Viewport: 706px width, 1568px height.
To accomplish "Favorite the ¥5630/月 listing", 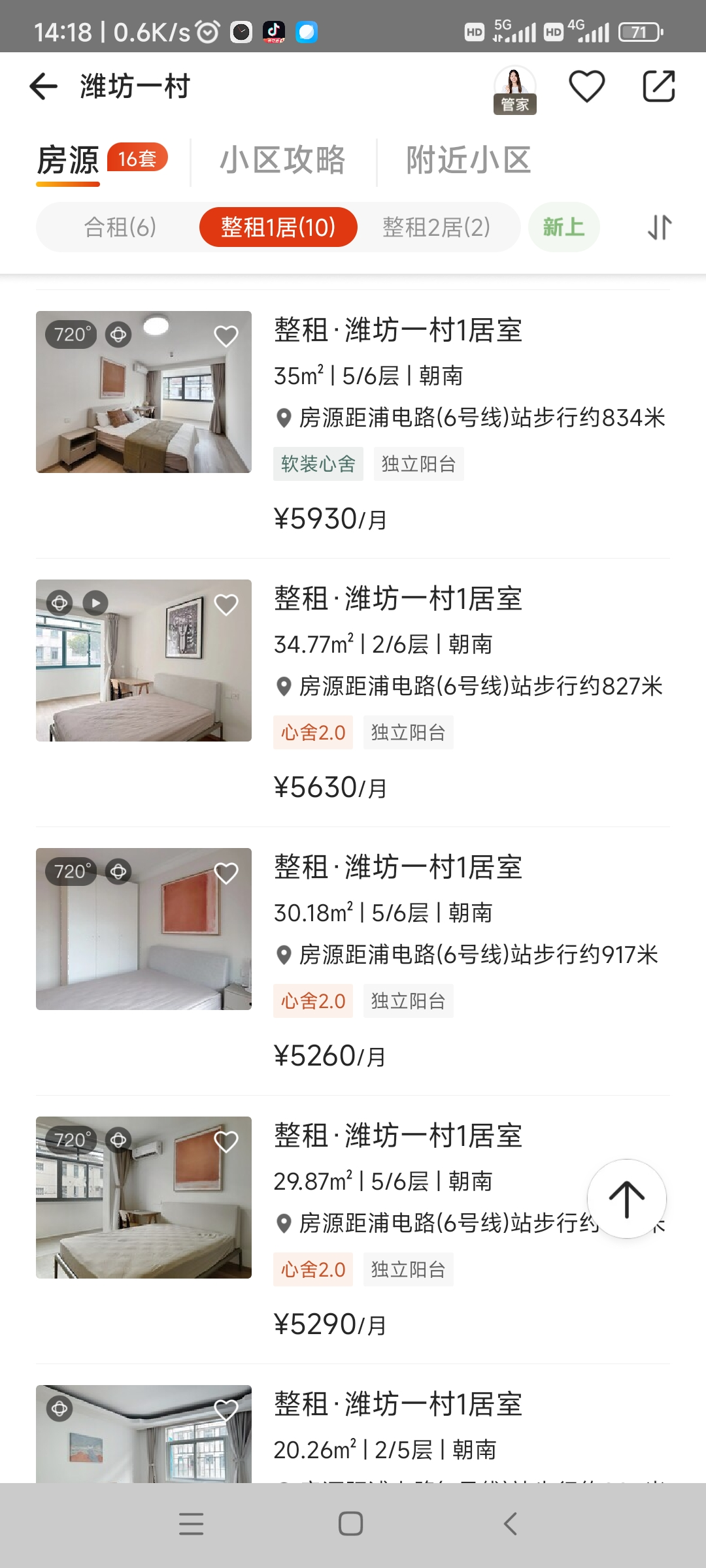I will tap(226, 604).
